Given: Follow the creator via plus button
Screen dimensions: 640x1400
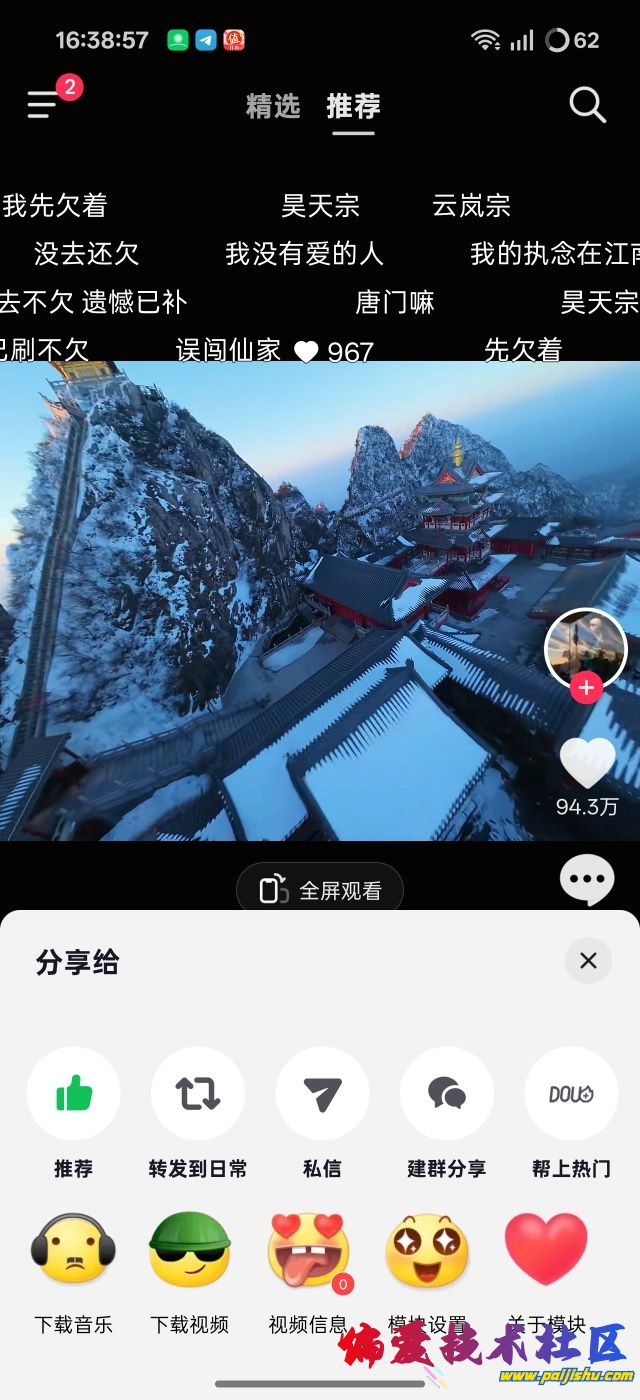Looking at the screenshot, I should click(586, 688).
